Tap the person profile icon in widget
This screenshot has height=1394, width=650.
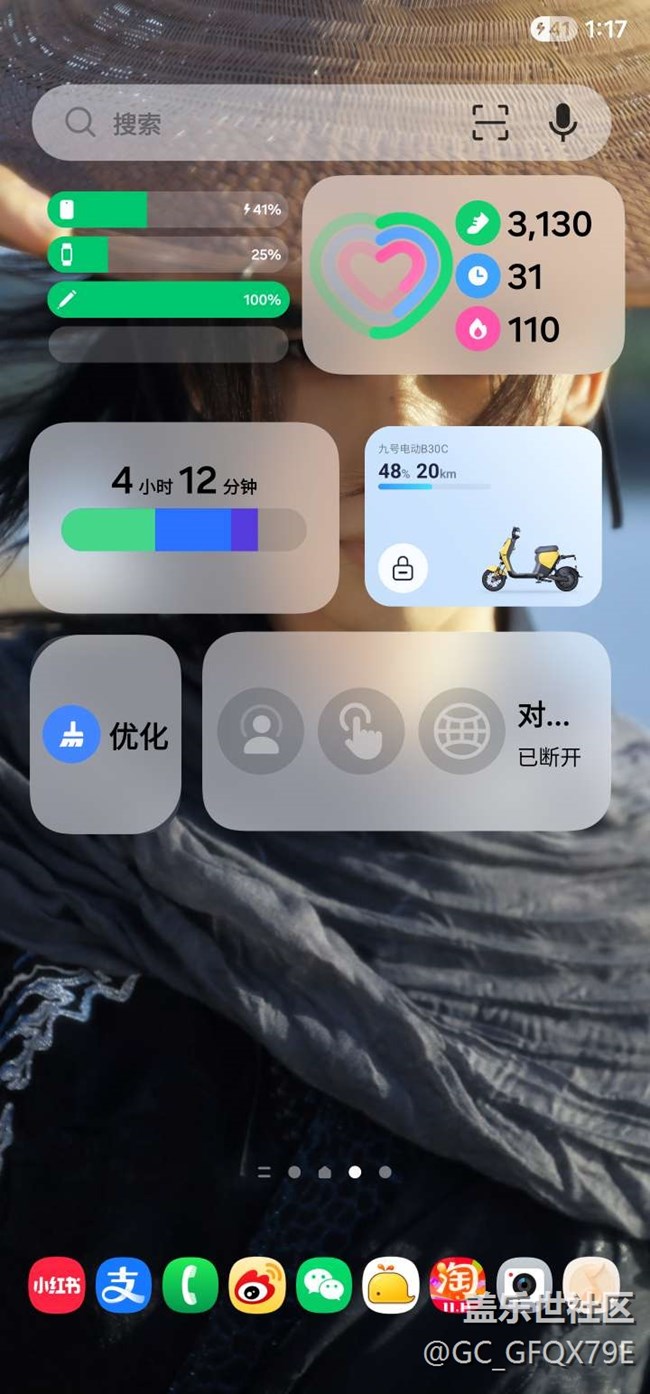[261, 731]
